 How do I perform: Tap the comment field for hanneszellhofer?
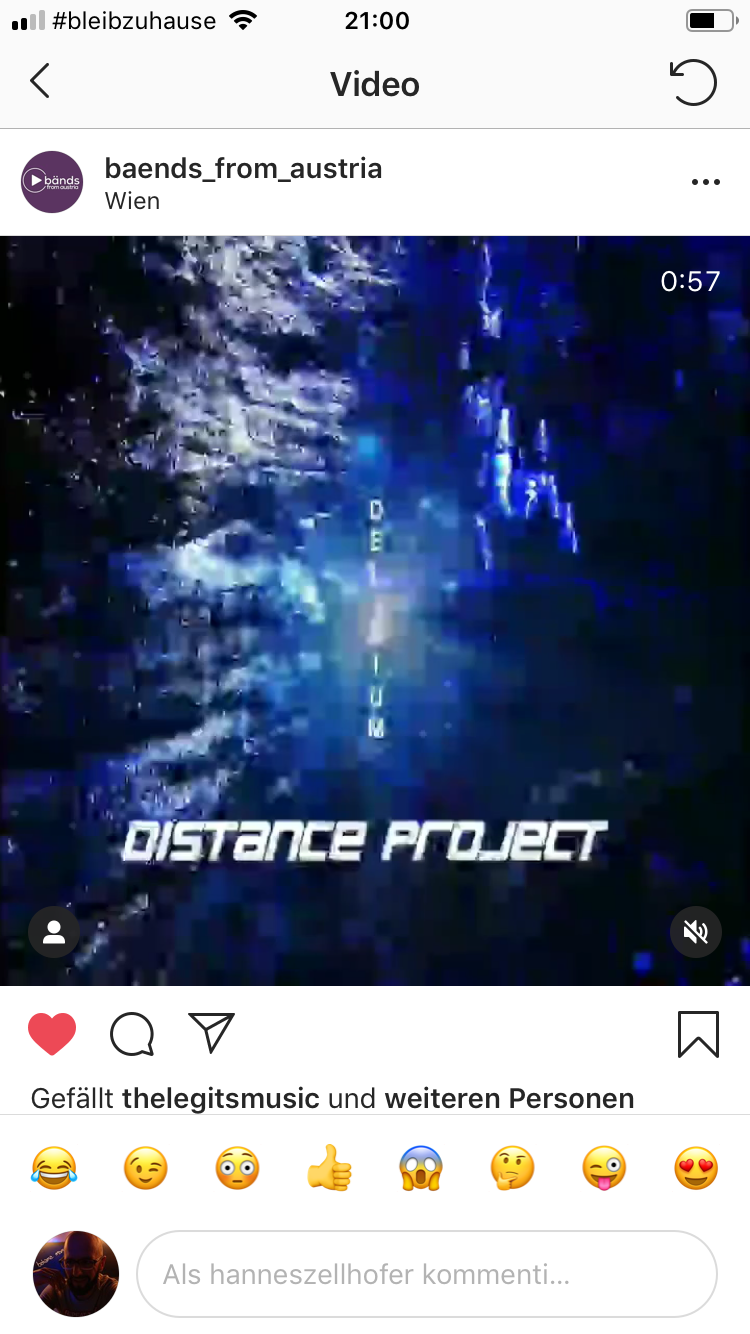(426, 1274)
